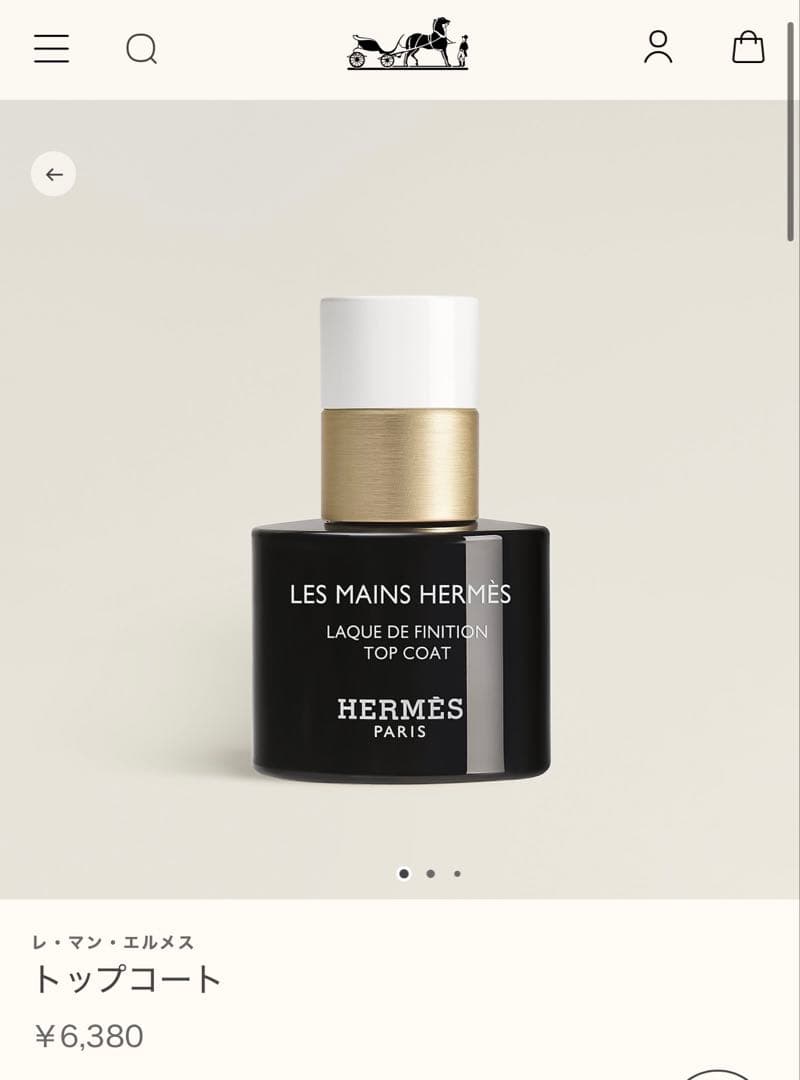
Task: Open the account profile icon
Action: (x=658, y=47)
